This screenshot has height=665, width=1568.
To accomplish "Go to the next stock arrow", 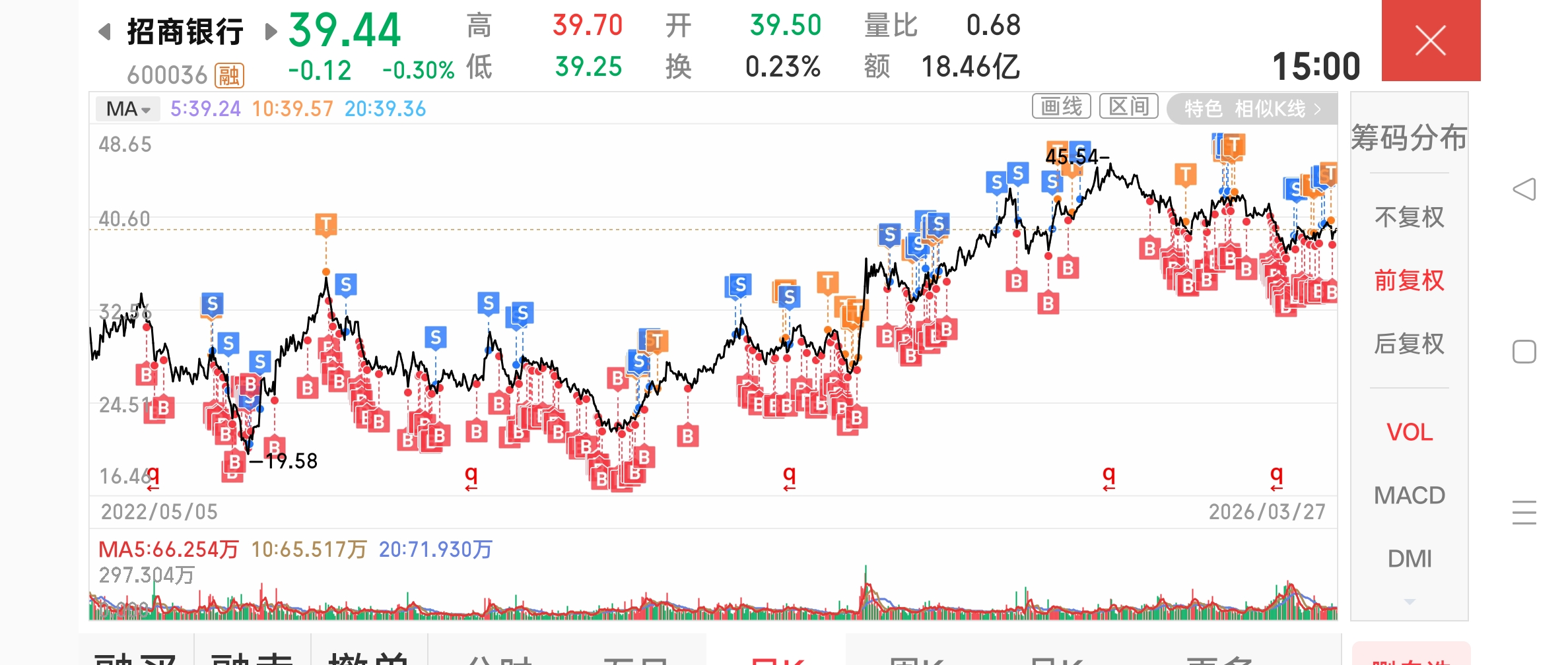I will pos(270,31).
